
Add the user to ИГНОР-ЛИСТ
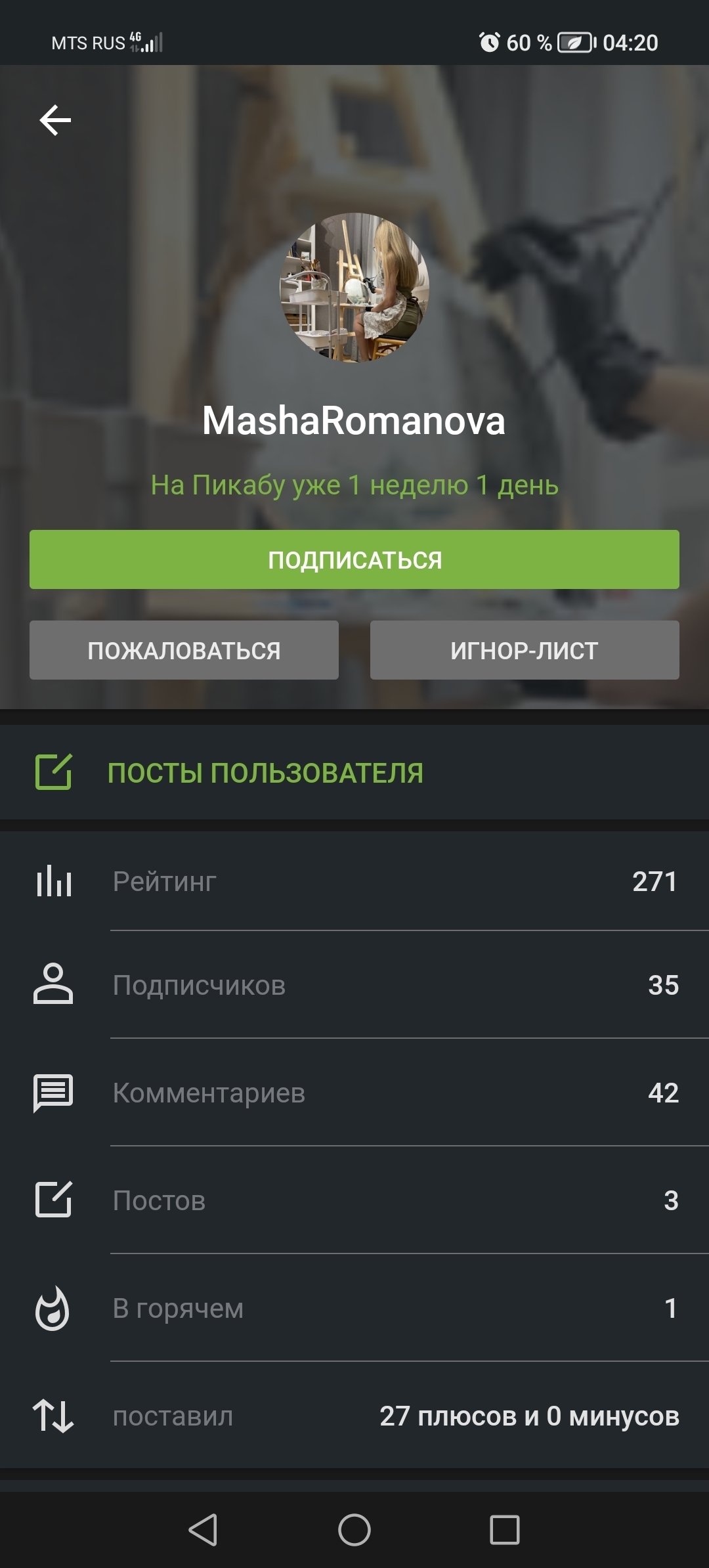pos(525,650)
